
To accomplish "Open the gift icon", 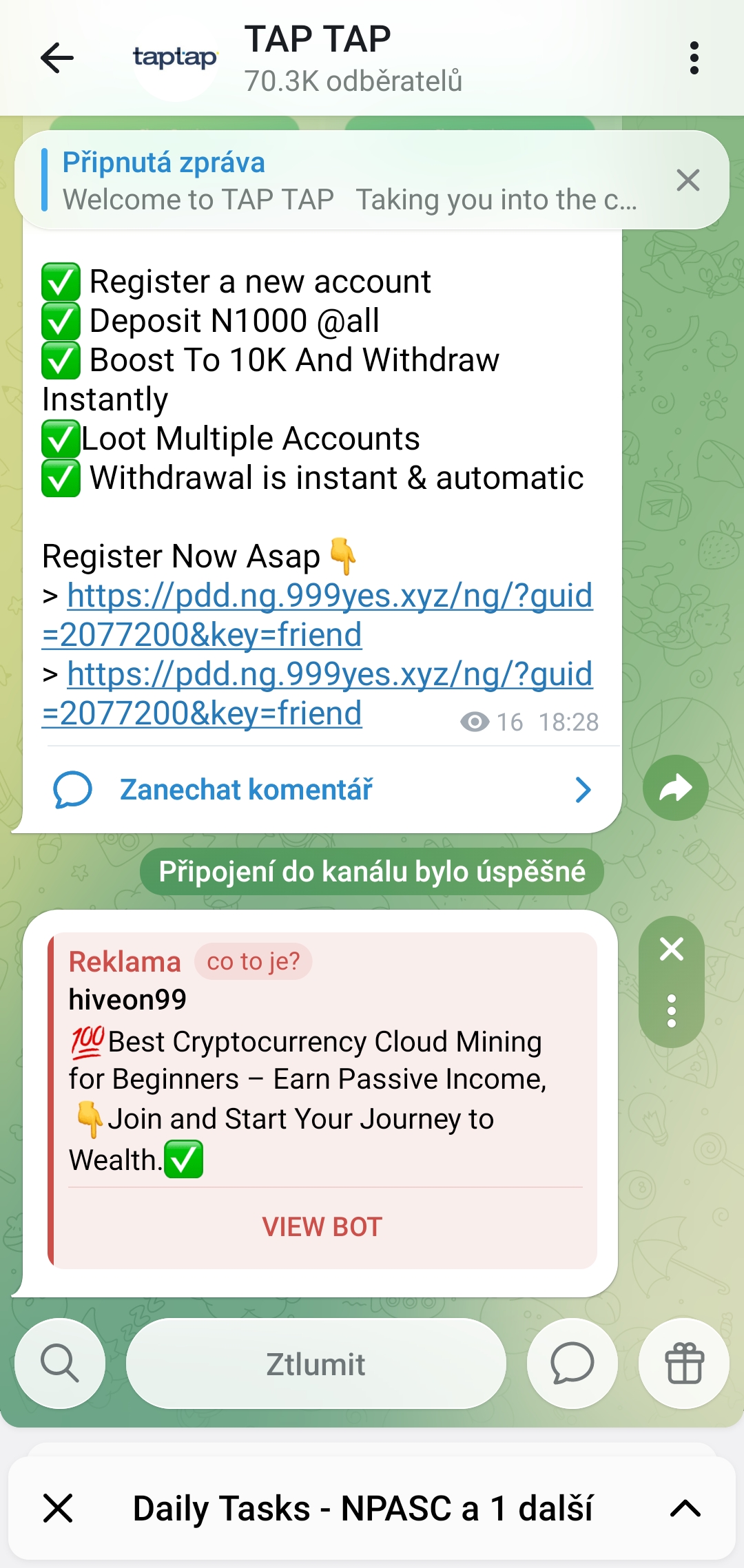I will coord(683,1363).
